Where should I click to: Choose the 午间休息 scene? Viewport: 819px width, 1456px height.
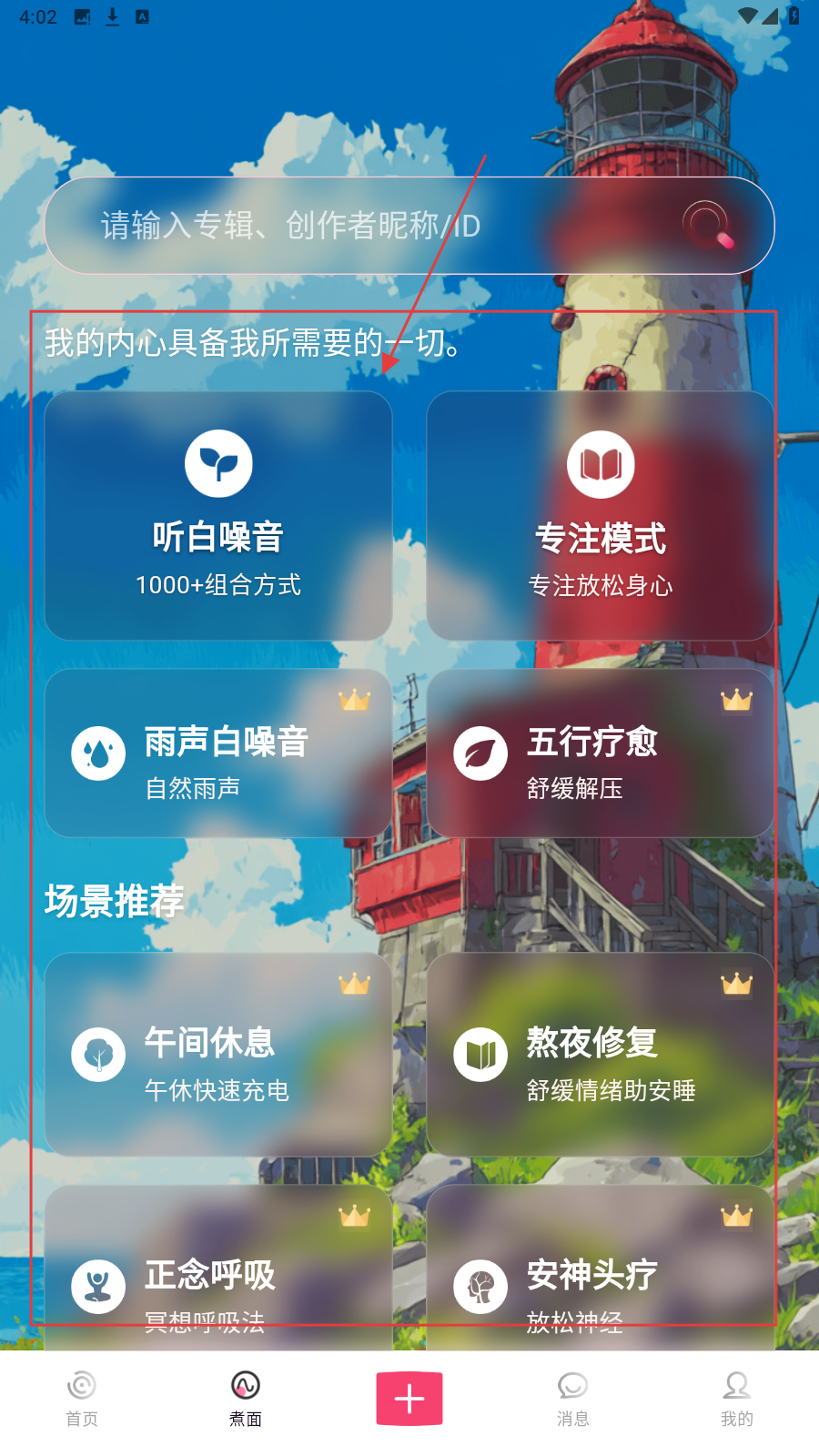pyautogui.click(x=218, y=1055)
